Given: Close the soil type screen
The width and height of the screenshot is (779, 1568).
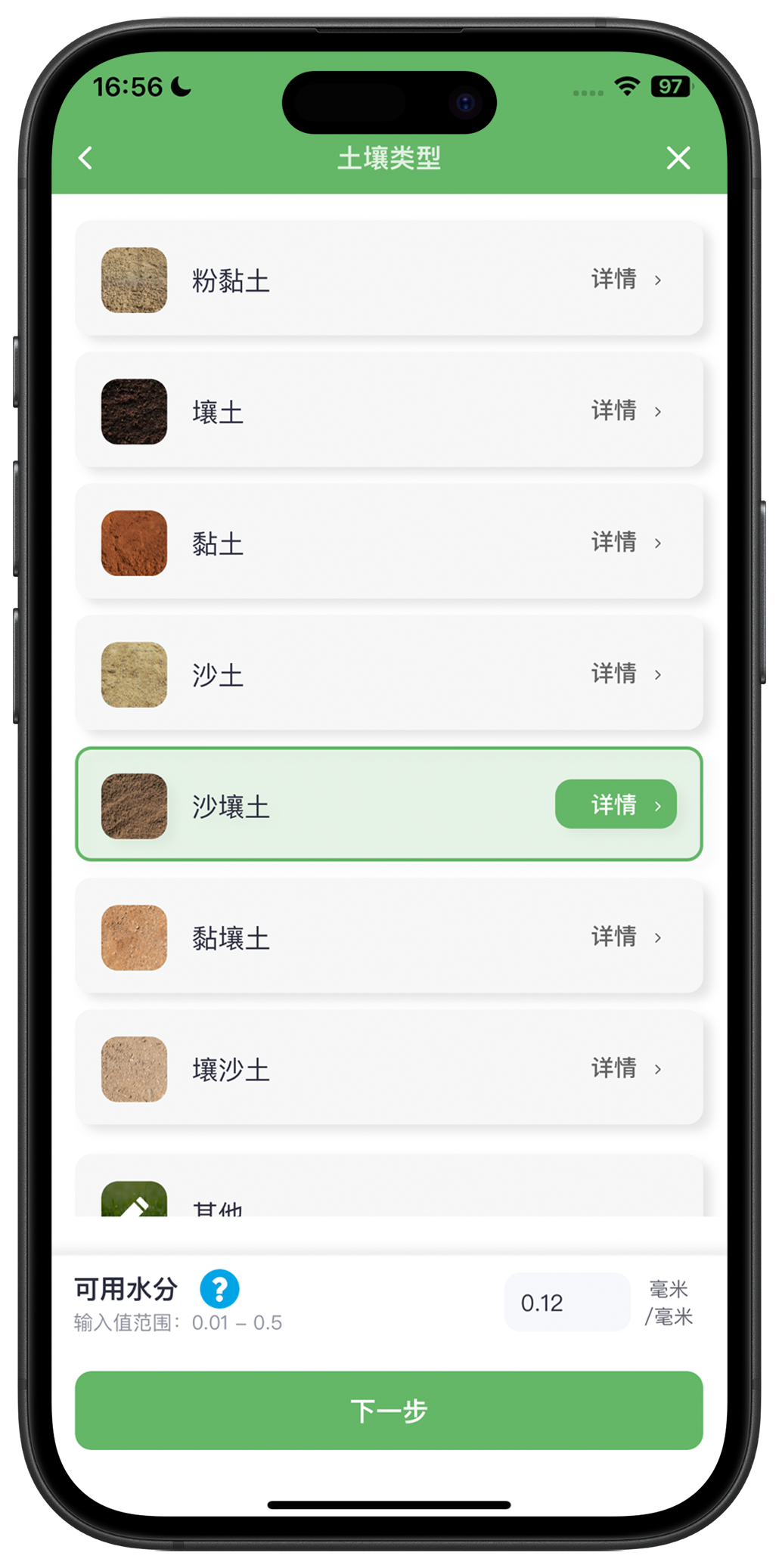Looking at the screenshot, I should click(678, 158).
